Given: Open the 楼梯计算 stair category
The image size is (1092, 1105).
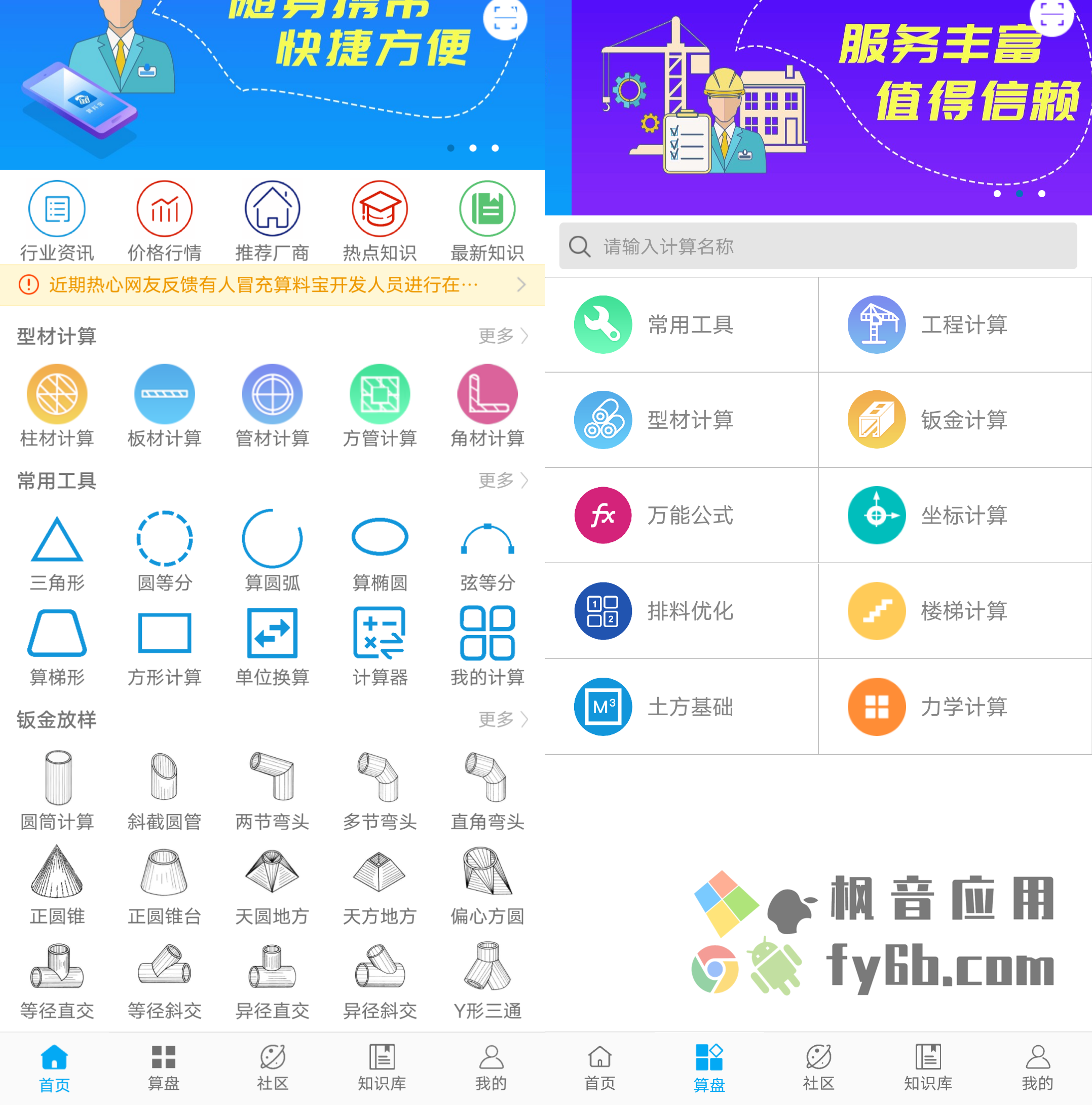Looking at the screenshot, I should point(955,611).
